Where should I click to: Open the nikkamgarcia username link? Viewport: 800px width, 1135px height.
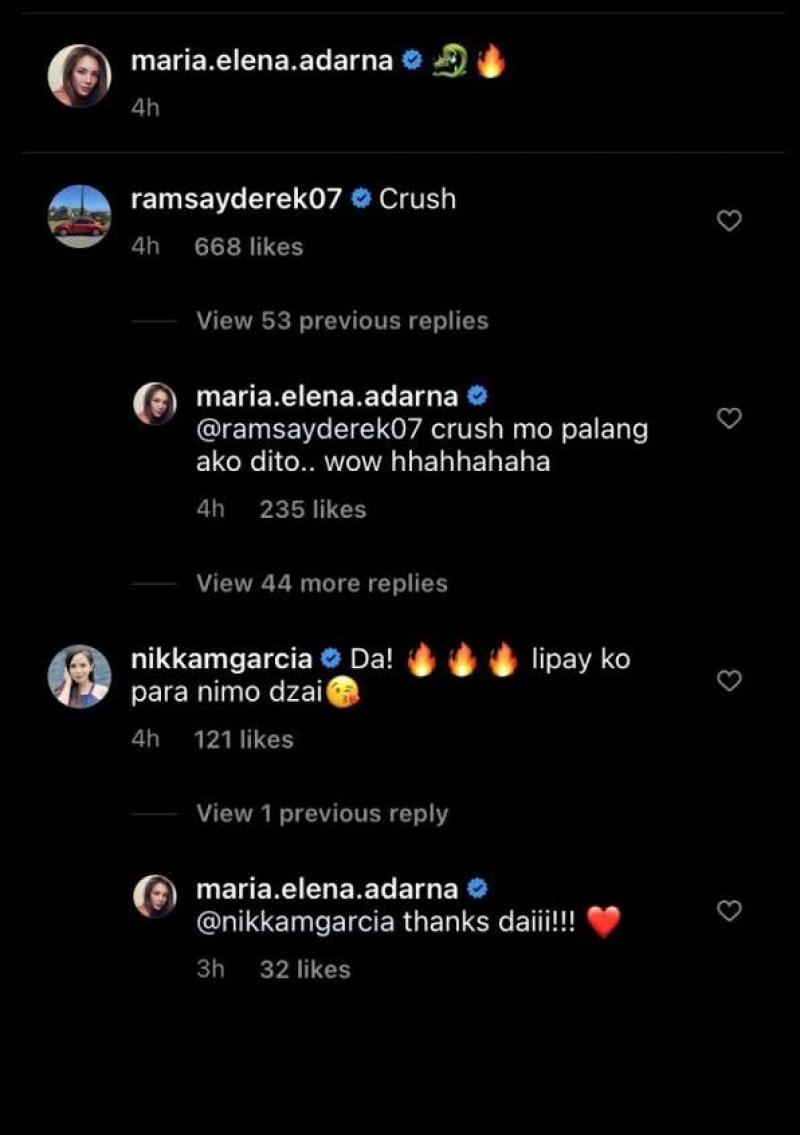pos(224,659)
